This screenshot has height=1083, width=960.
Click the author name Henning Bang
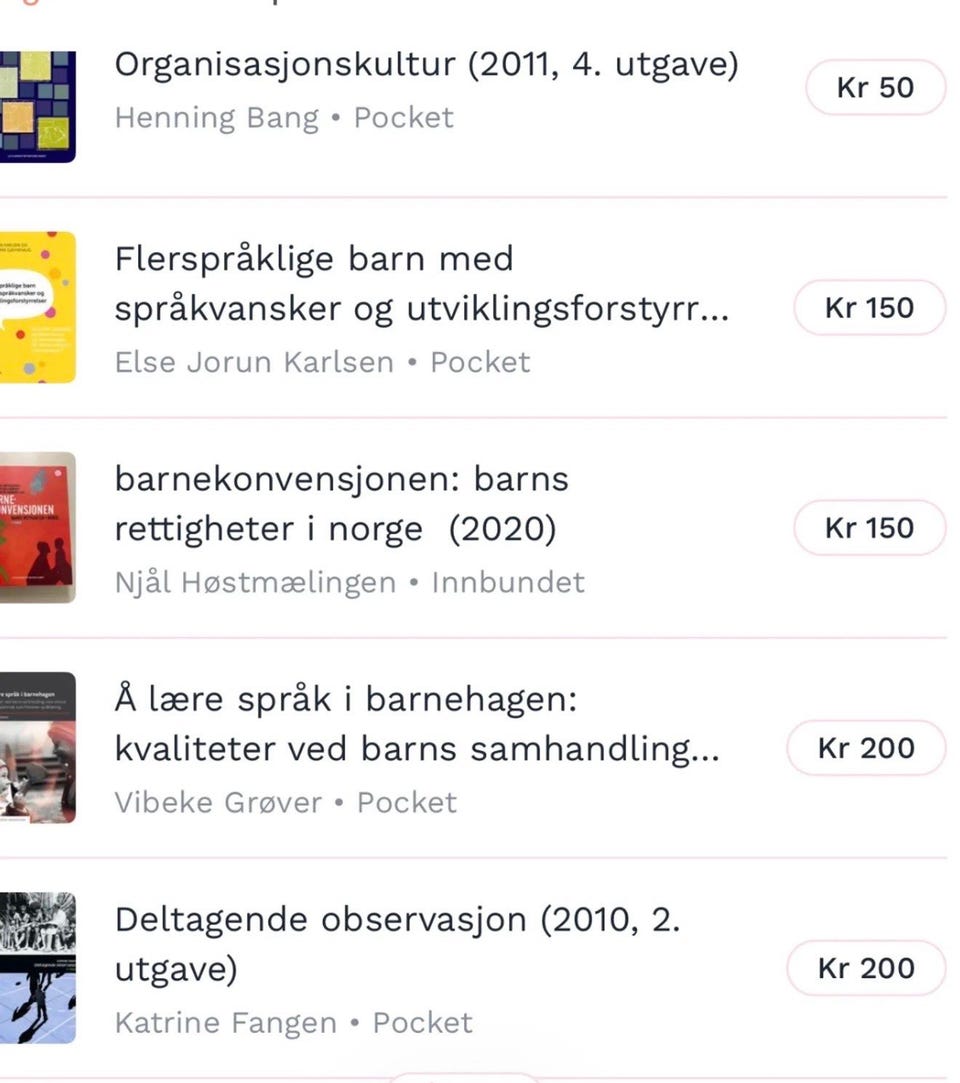pos(216,117)
